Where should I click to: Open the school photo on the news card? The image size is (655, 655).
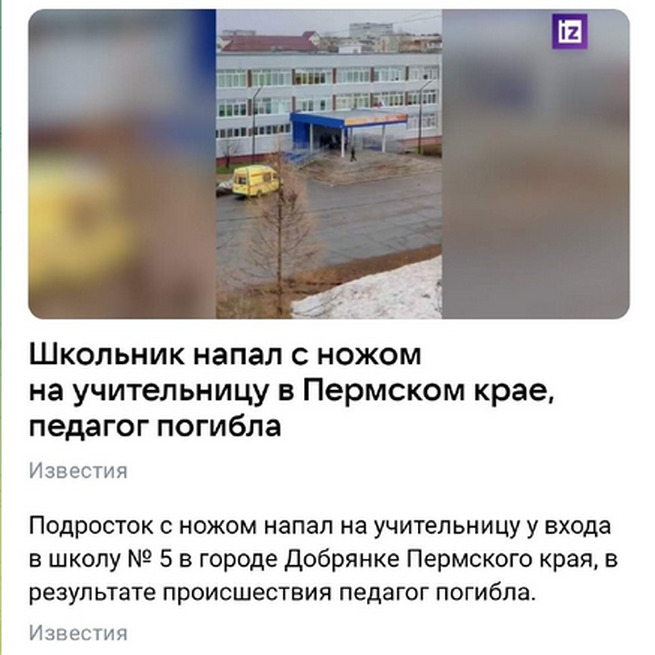(328, 165)
